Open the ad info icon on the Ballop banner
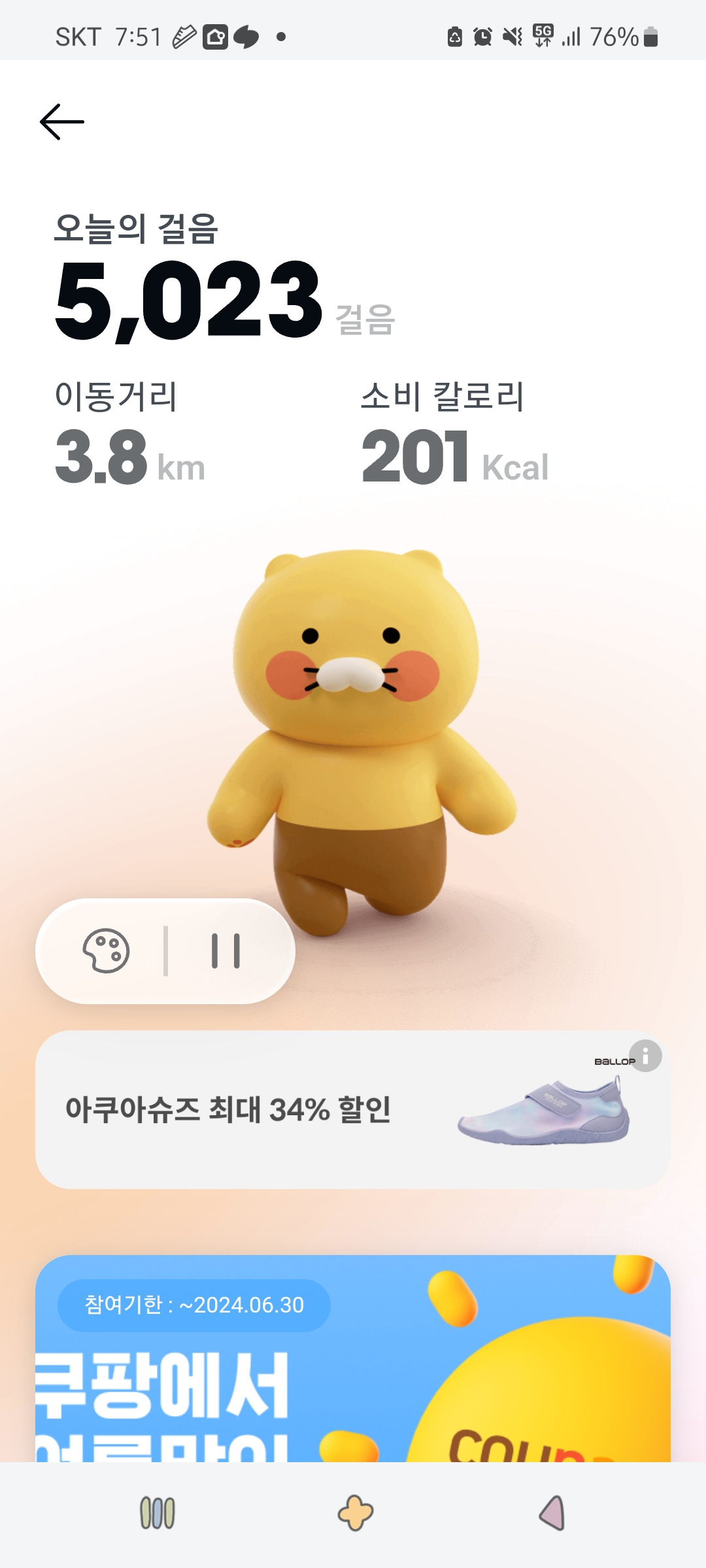706x1568 pixels. point(645,1055)
